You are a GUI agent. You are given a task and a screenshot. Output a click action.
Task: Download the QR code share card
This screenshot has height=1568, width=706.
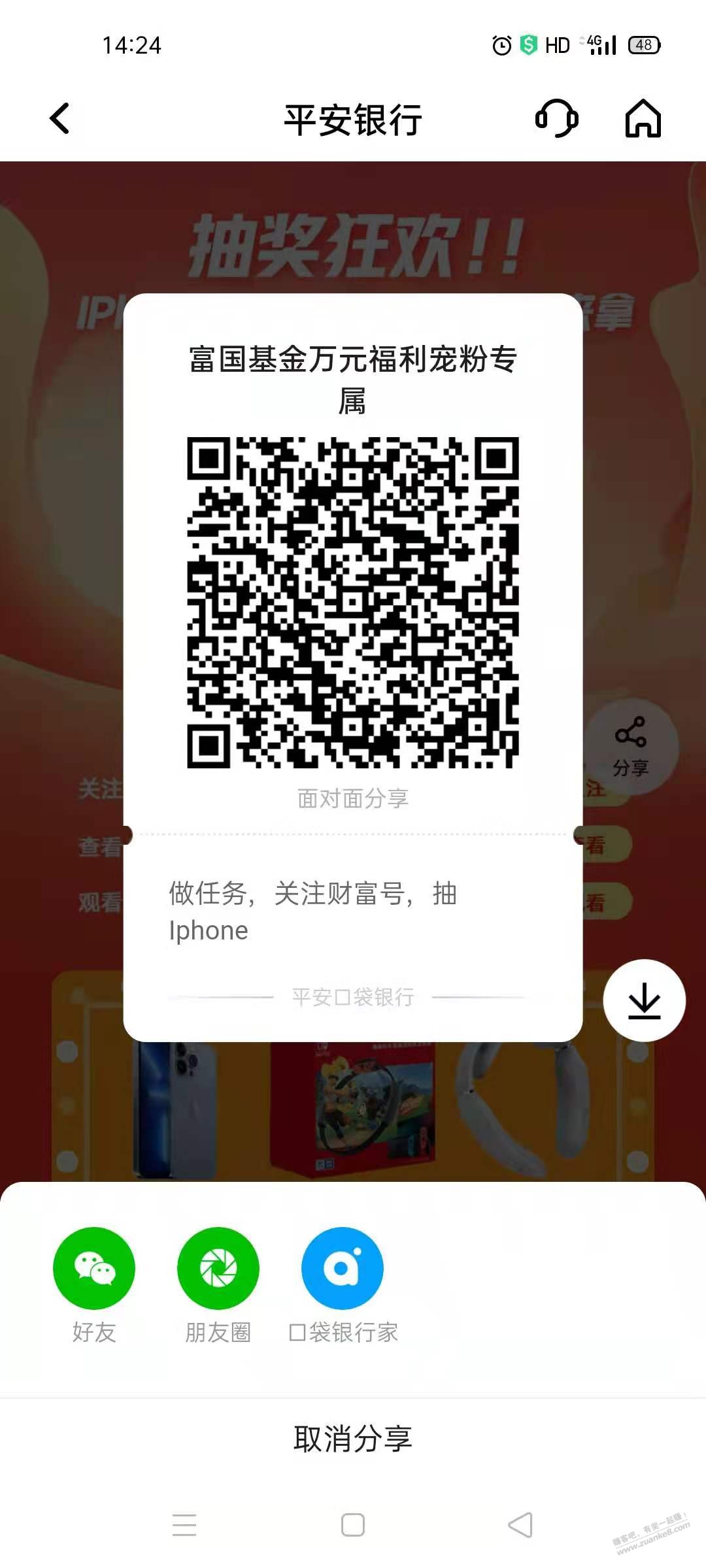[644, 1000]
